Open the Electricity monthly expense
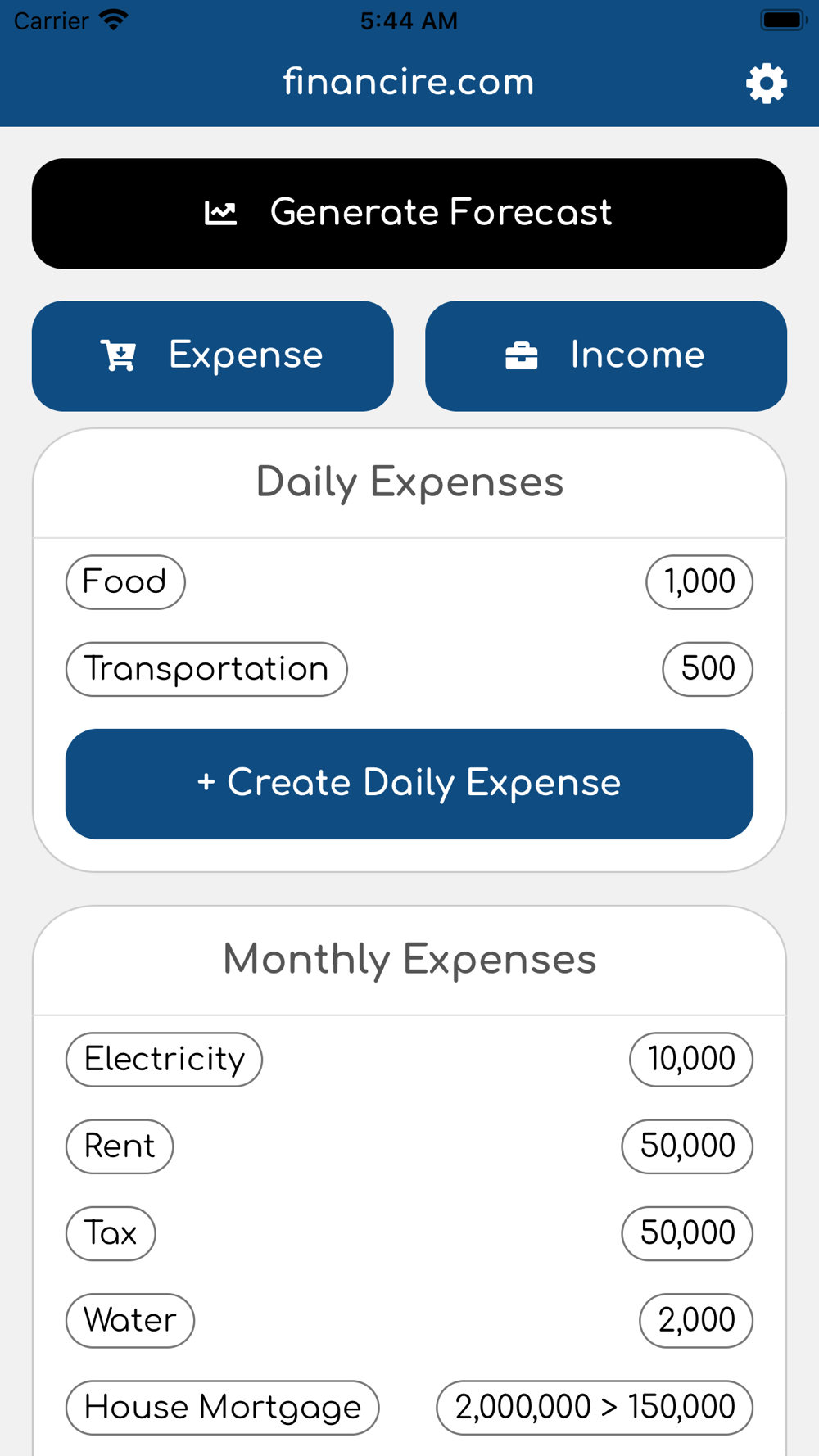The height and width of the screenshot is (1456, 819). click(164, 1060)
